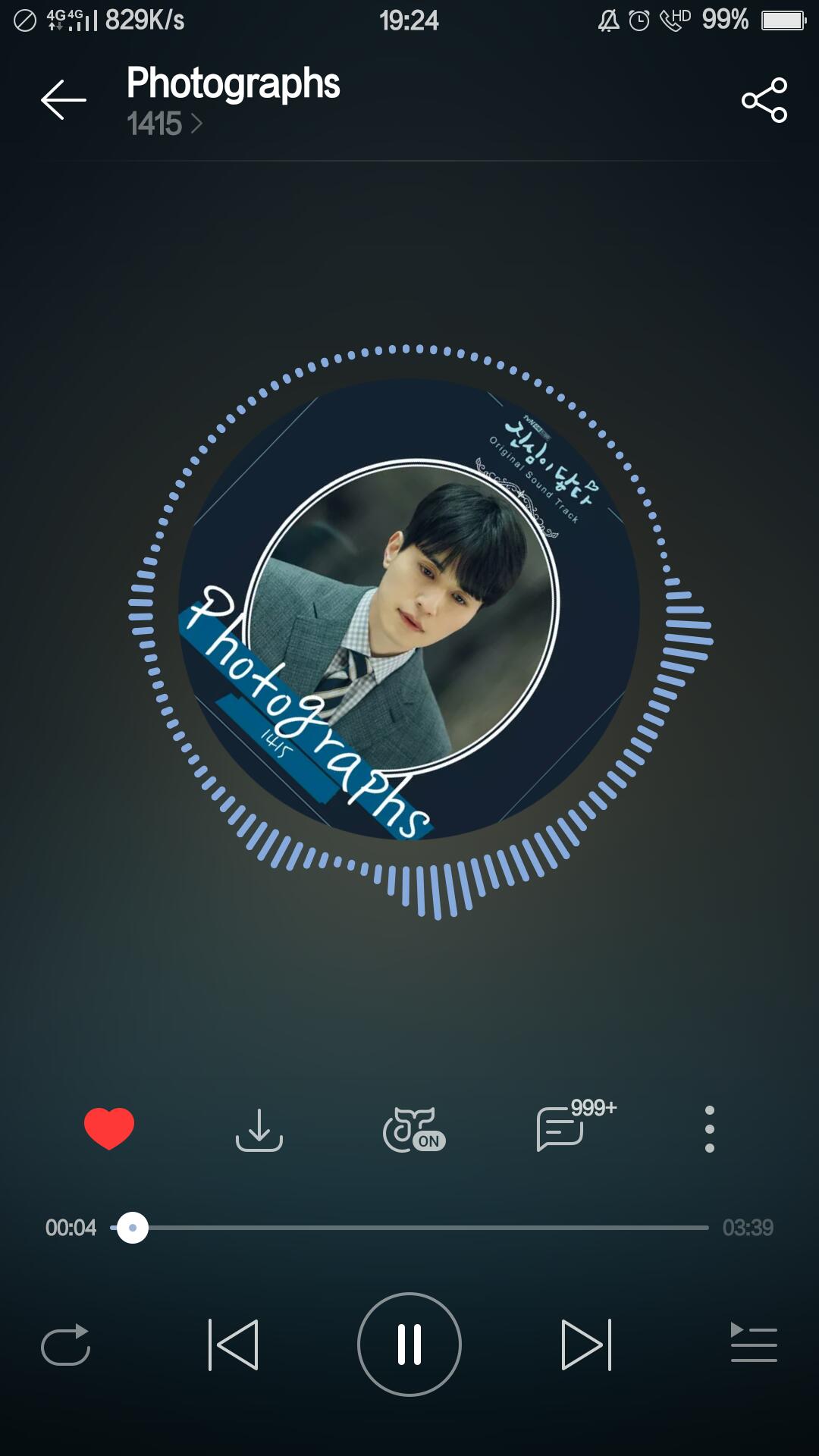Open the 999+ comments
Screen dimensions: 819x1456
click(576, 1125)
